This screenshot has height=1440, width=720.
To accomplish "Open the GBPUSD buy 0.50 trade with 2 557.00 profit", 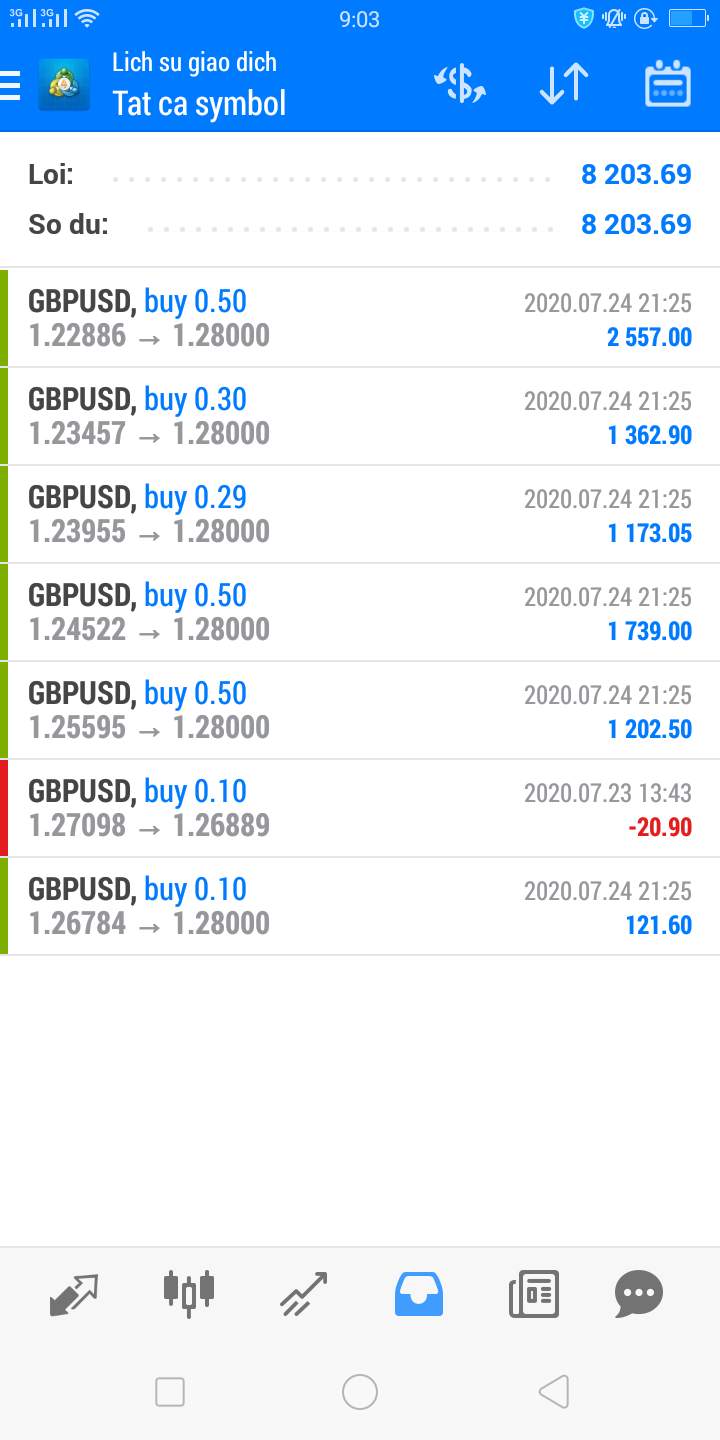I will [x=360, y=318].
